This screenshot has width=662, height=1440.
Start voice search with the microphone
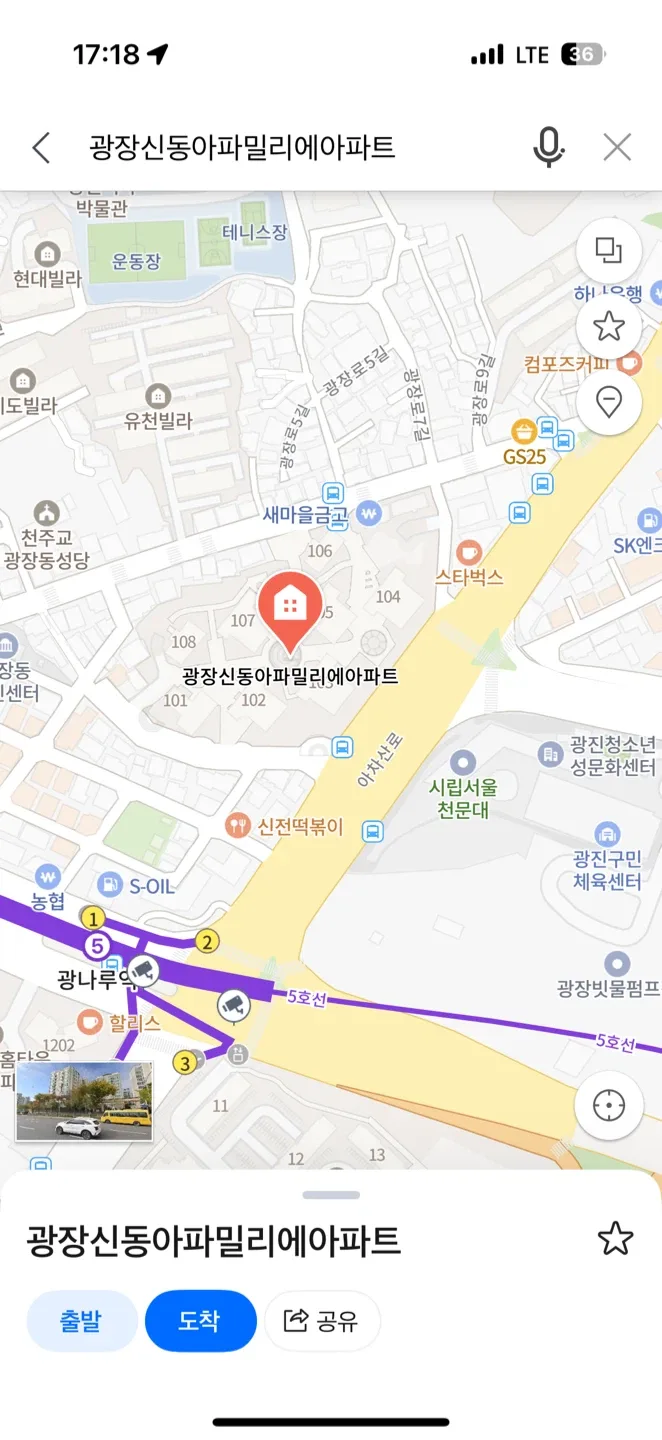click(x=548, y=148)
